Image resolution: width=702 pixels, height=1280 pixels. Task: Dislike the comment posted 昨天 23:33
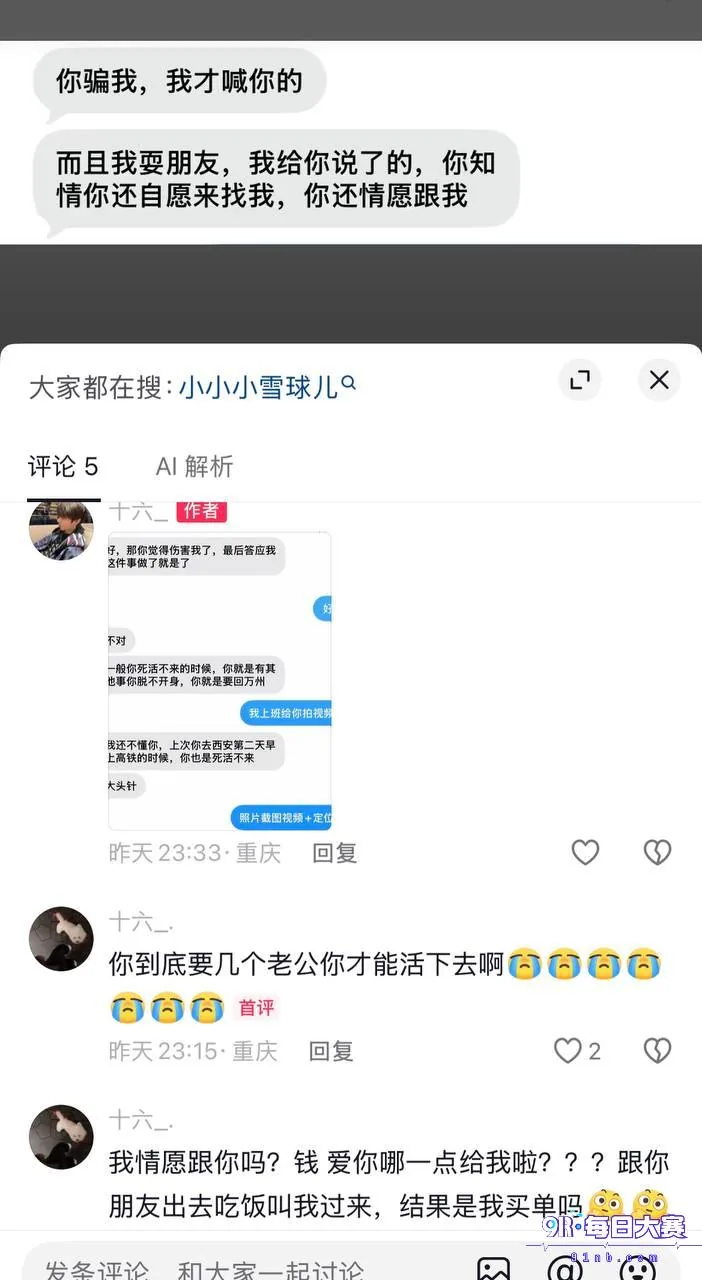[x=657, y=852]
